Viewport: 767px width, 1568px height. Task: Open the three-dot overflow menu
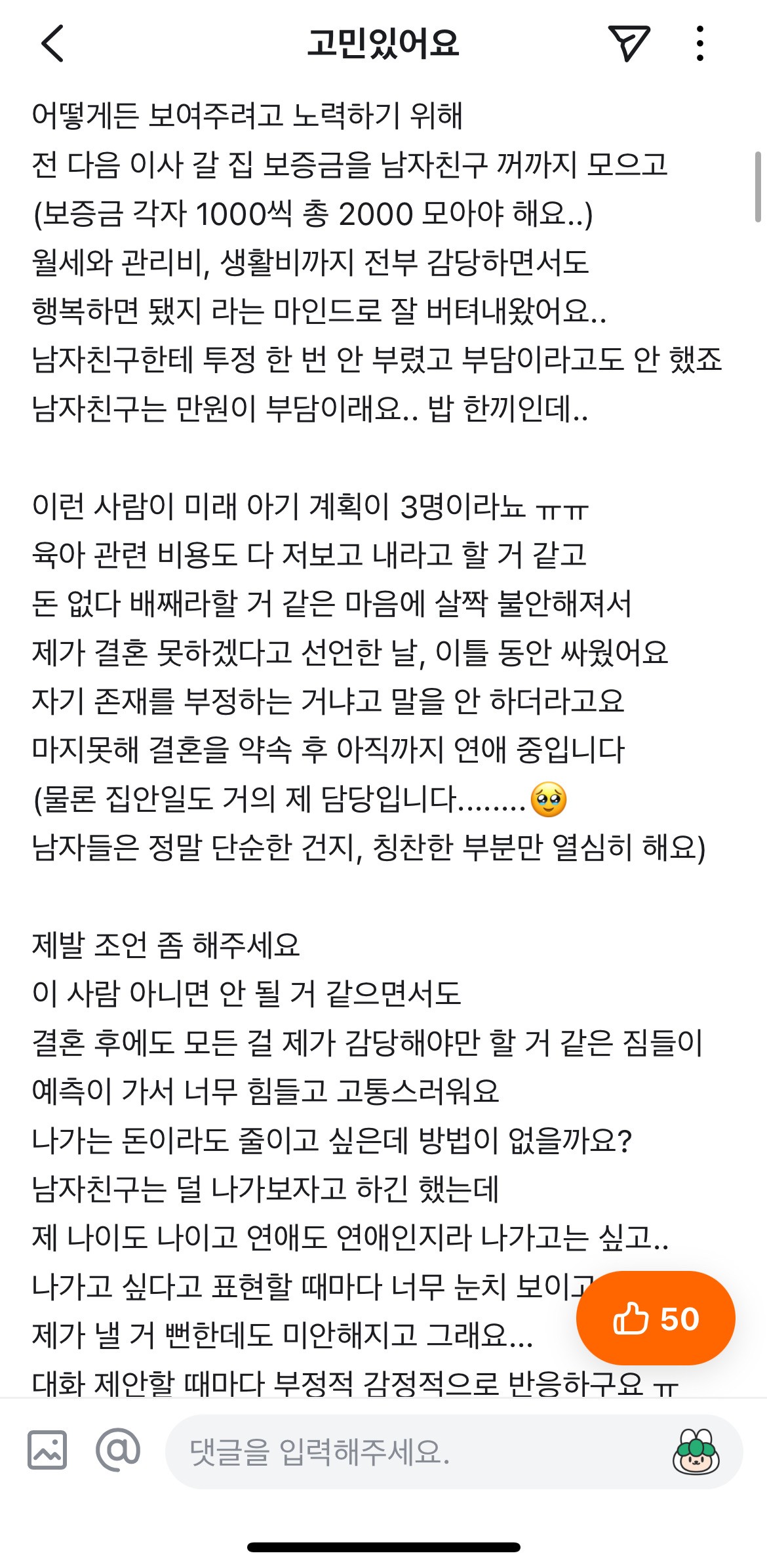coord(700,43)
